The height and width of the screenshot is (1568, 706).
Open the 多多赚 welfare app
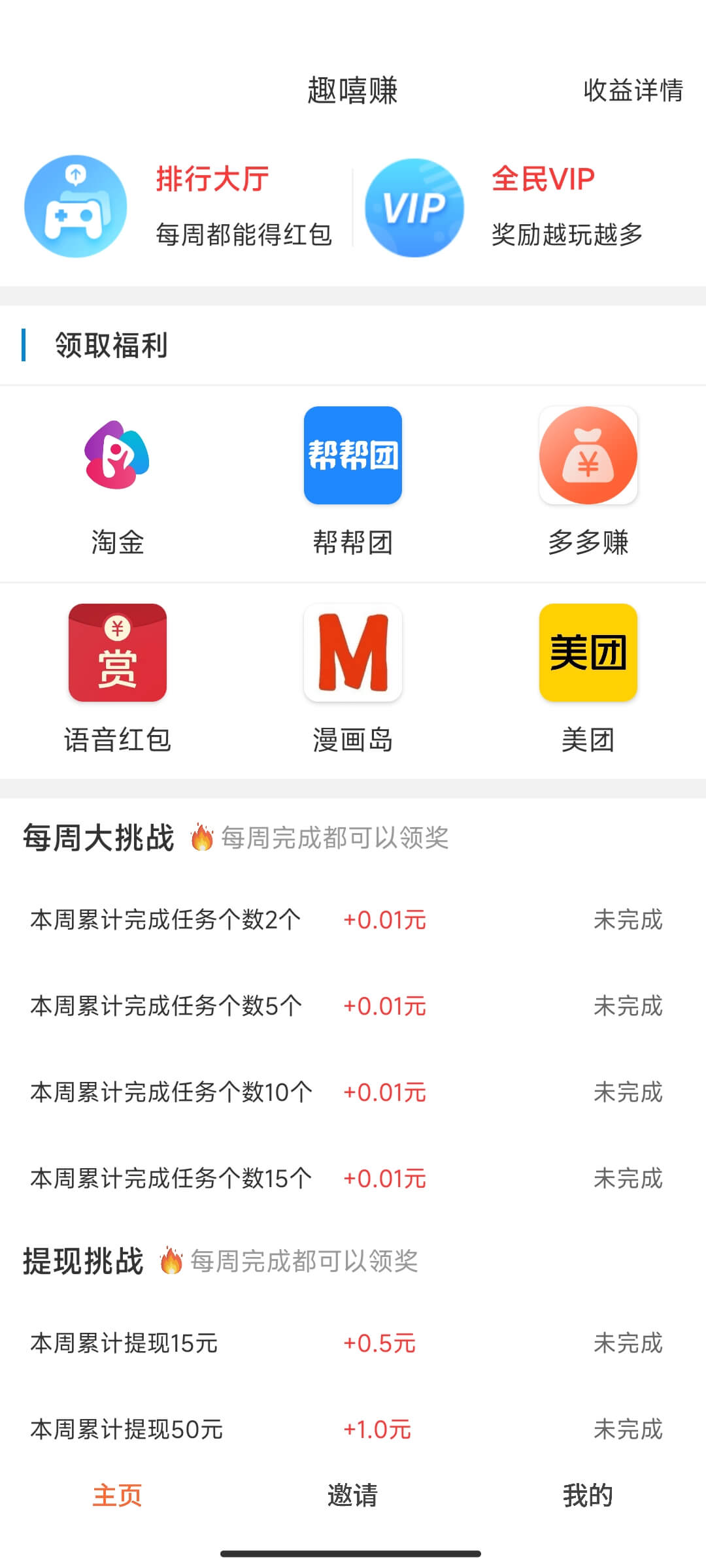pyautogui.click(x=588, y=483)
